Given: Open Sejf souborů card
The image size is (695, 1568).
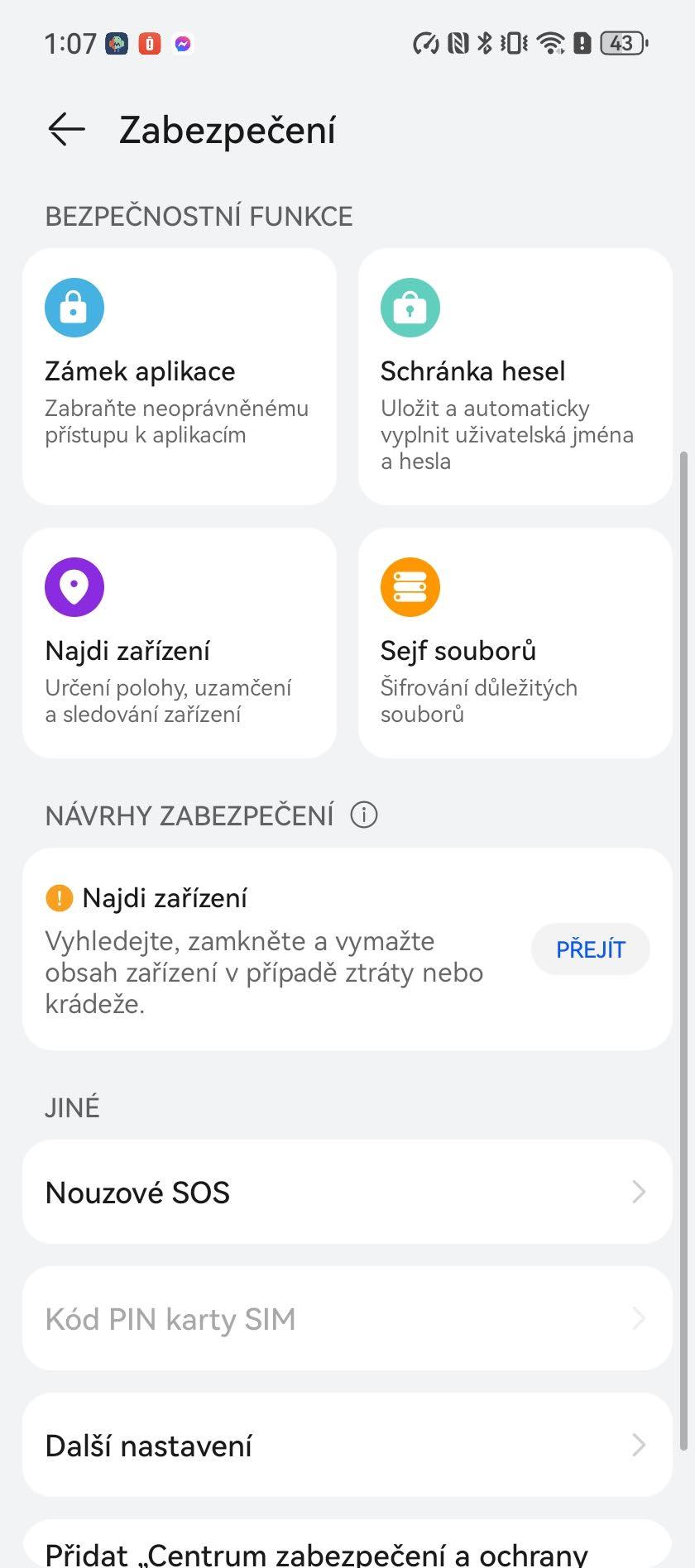Looking at the screenshot, I should (515, 643).
